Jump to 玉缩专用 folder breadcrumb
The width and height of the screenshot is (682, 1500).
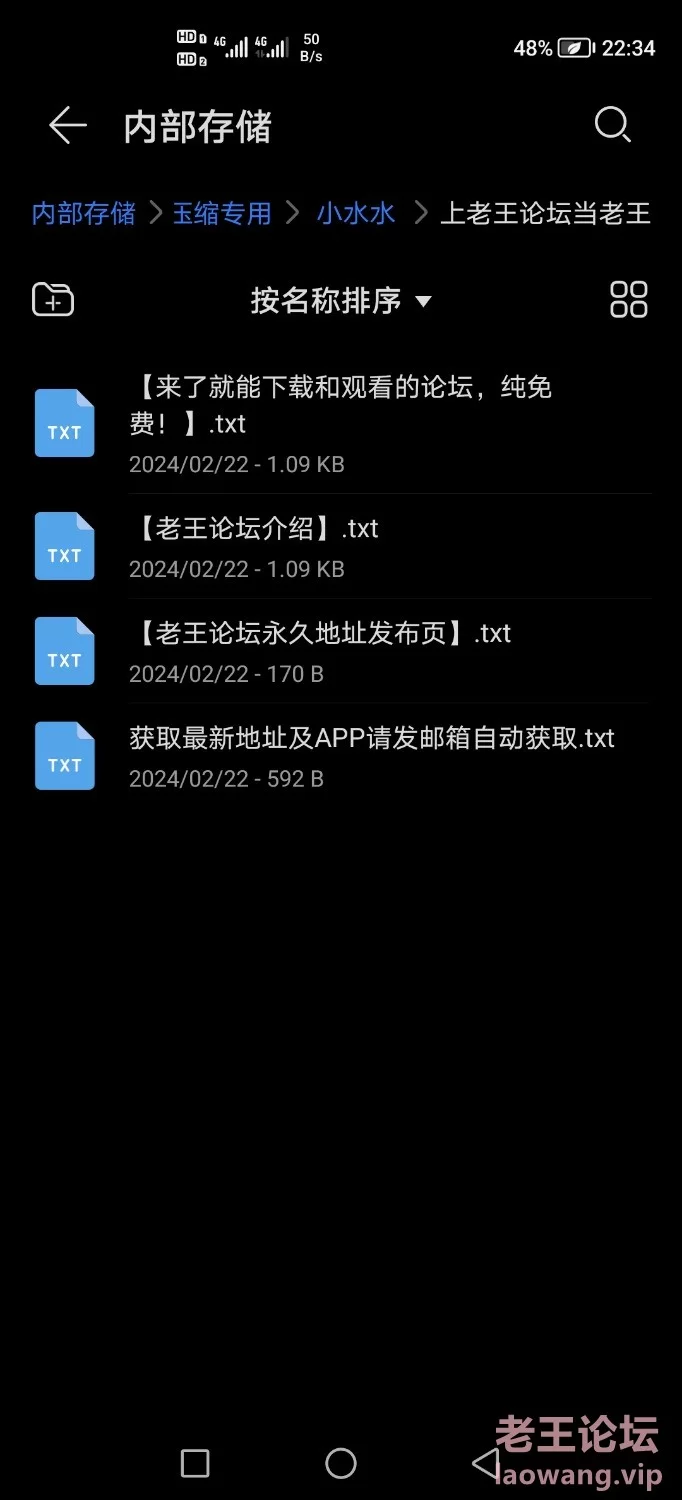point(222,213)
